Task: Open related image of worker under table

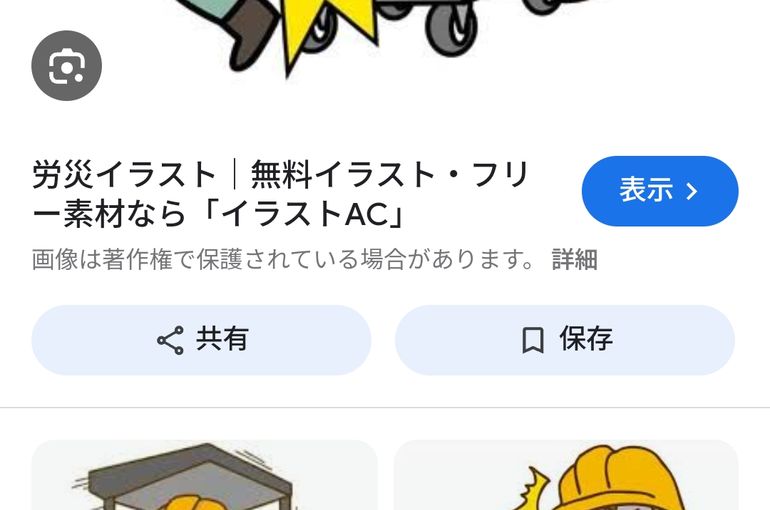Action: coord(204,476)
